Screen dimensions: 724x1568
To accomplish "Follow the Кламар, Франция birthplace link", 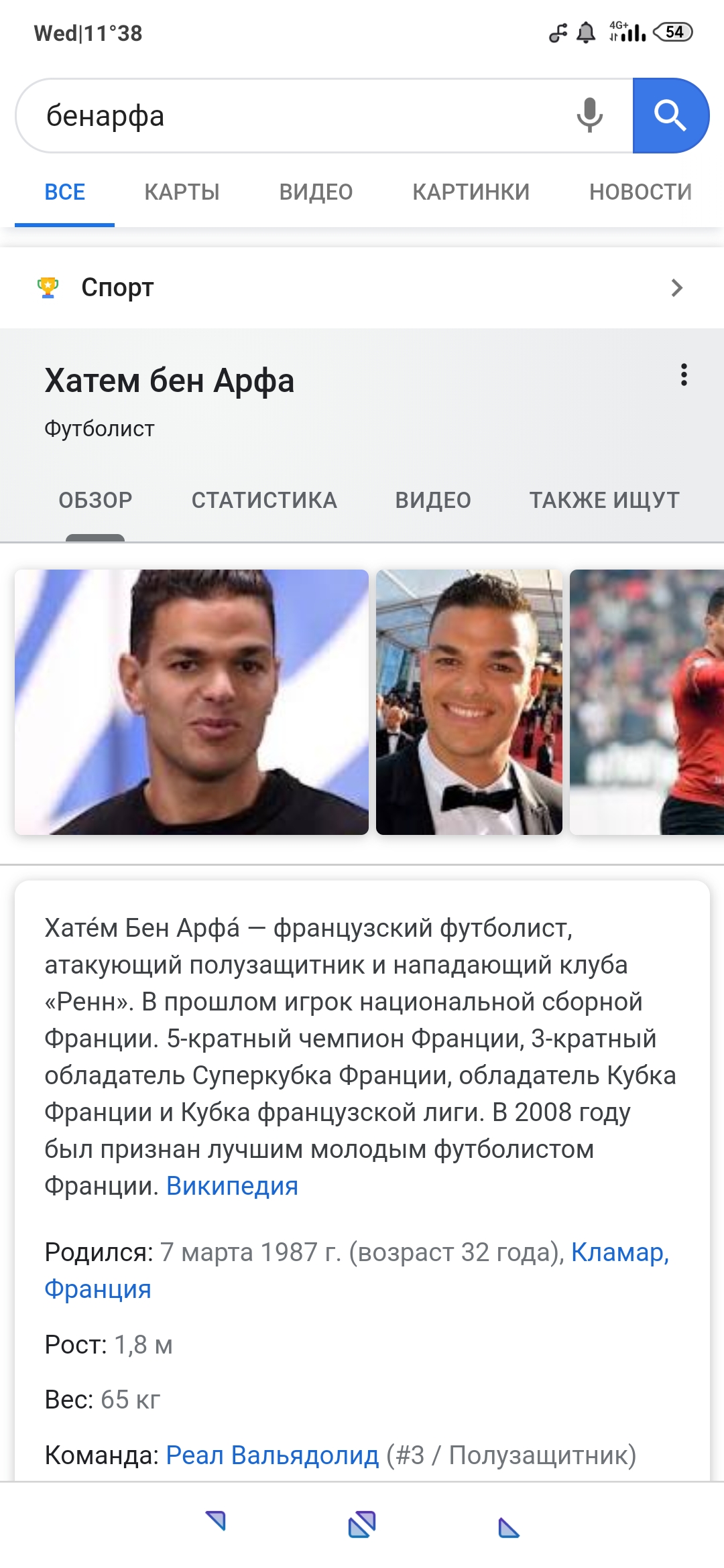I will click(x=619, y=1252).
